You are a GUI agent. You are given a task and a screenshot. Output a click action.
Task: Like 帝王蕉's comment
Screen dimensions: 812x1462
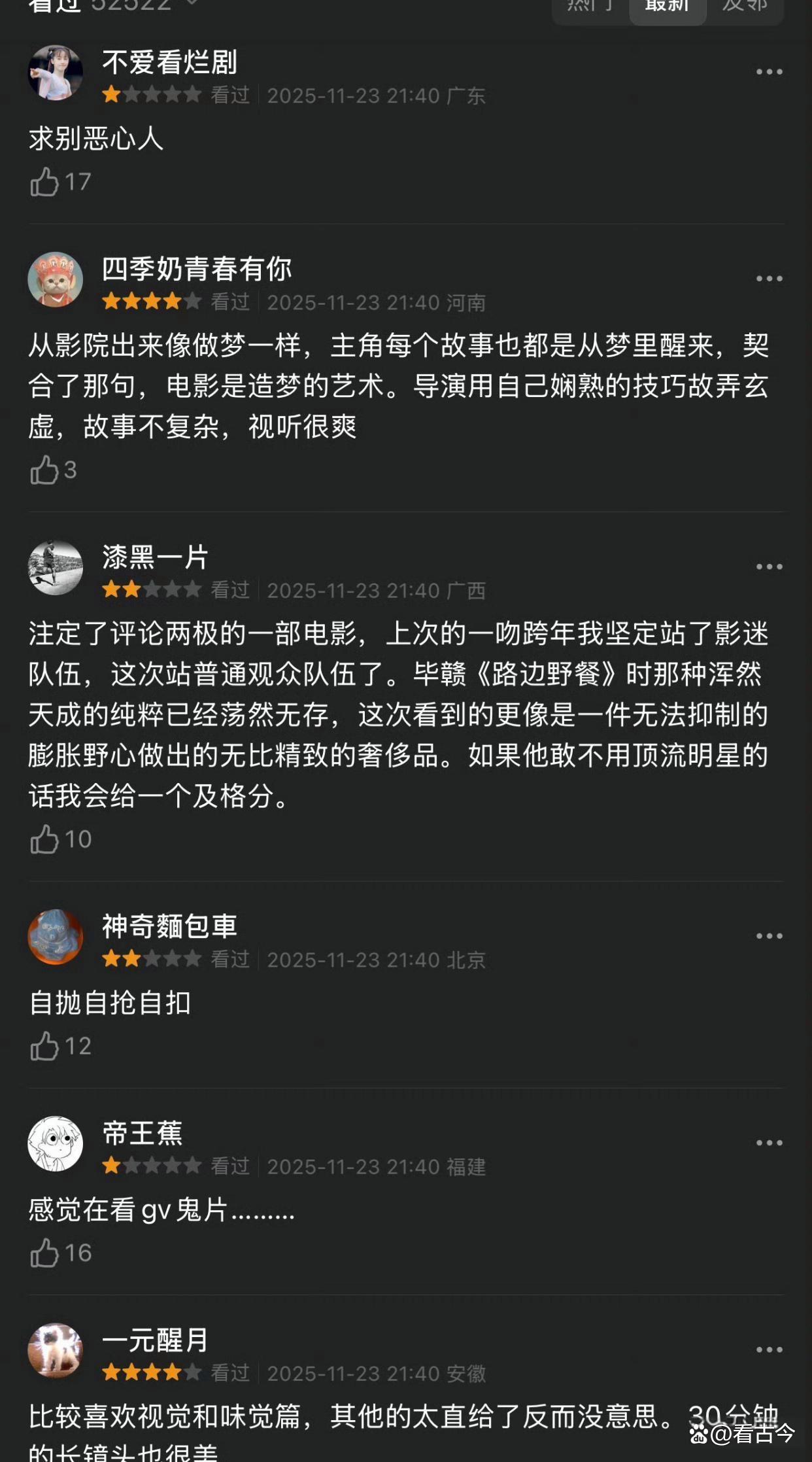tap(44, 1253)
